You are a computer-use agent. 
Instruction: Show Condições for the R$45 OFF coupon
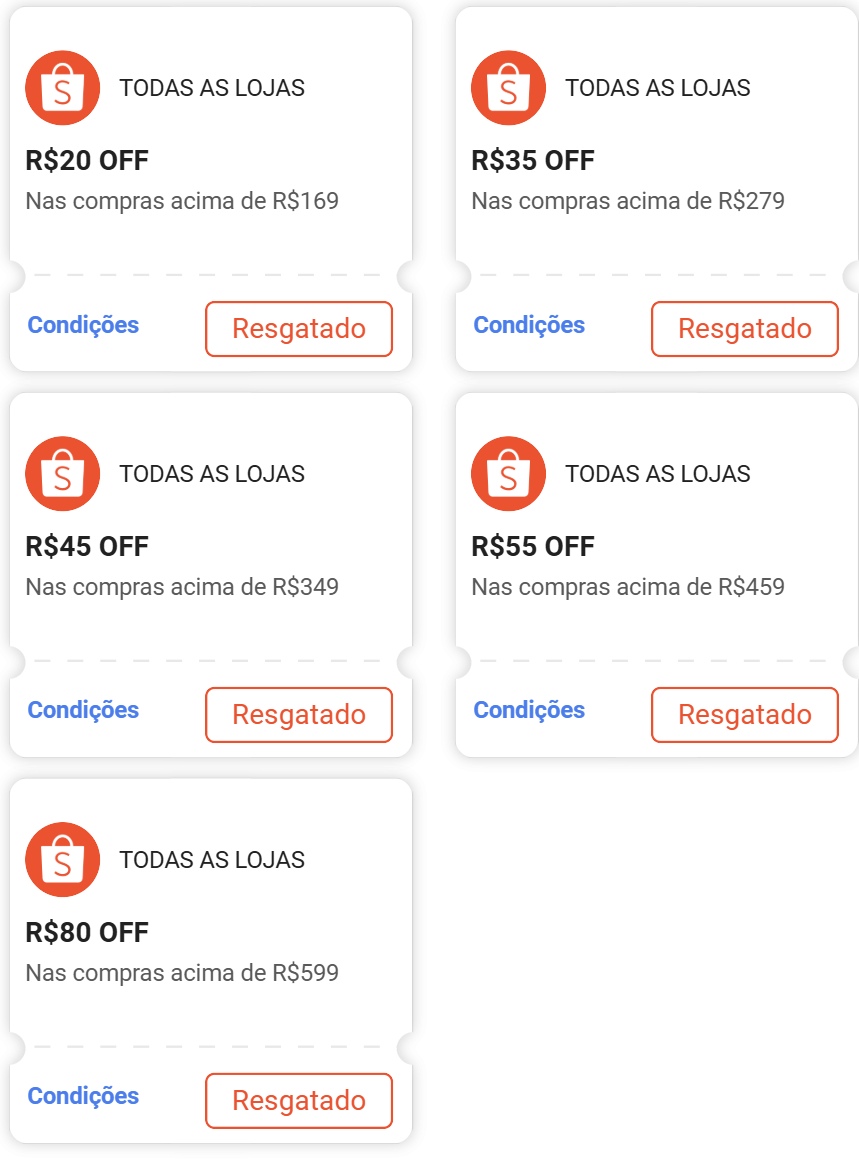click(x=83, y=710)
